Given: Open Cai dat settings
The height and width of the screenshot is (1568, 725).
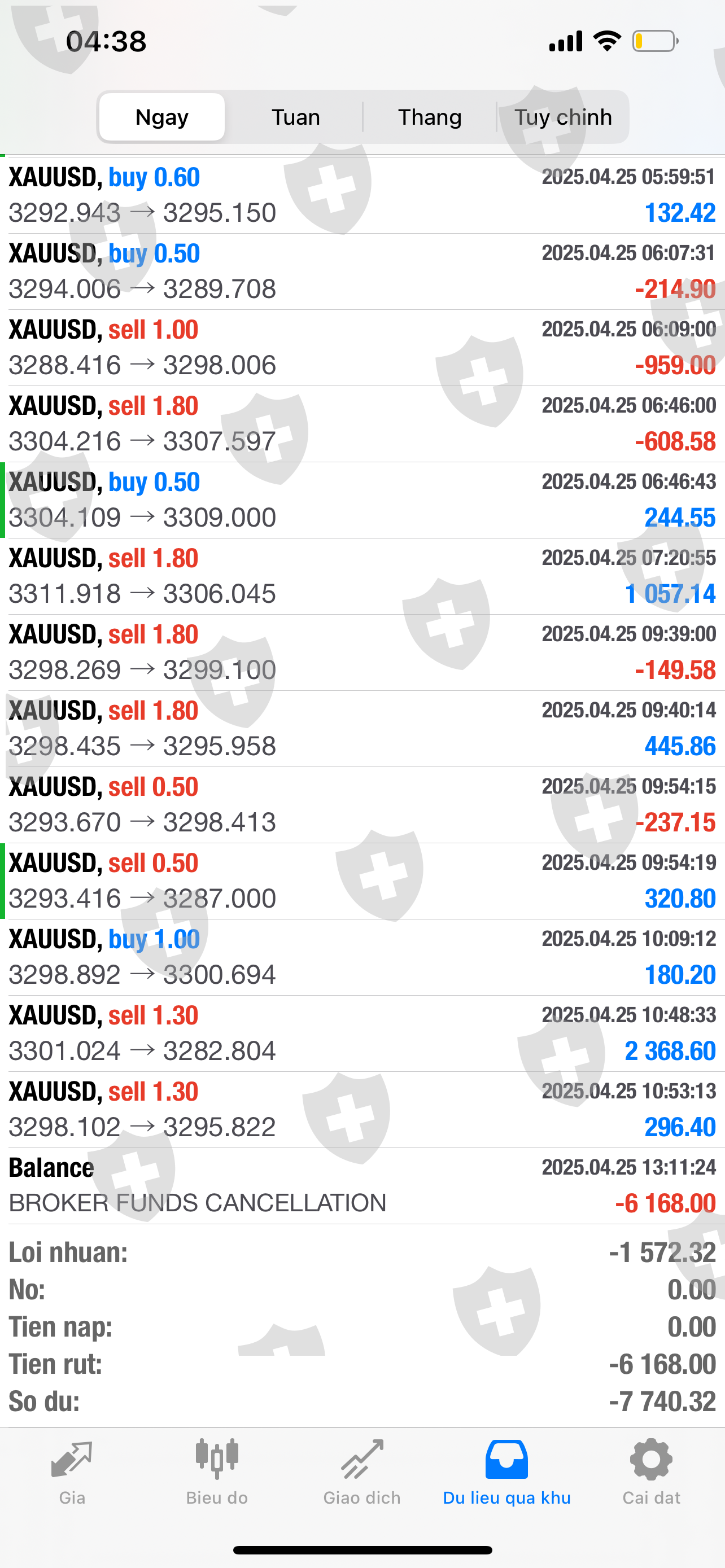Looking at the screenshot, I should (650, 1471).
